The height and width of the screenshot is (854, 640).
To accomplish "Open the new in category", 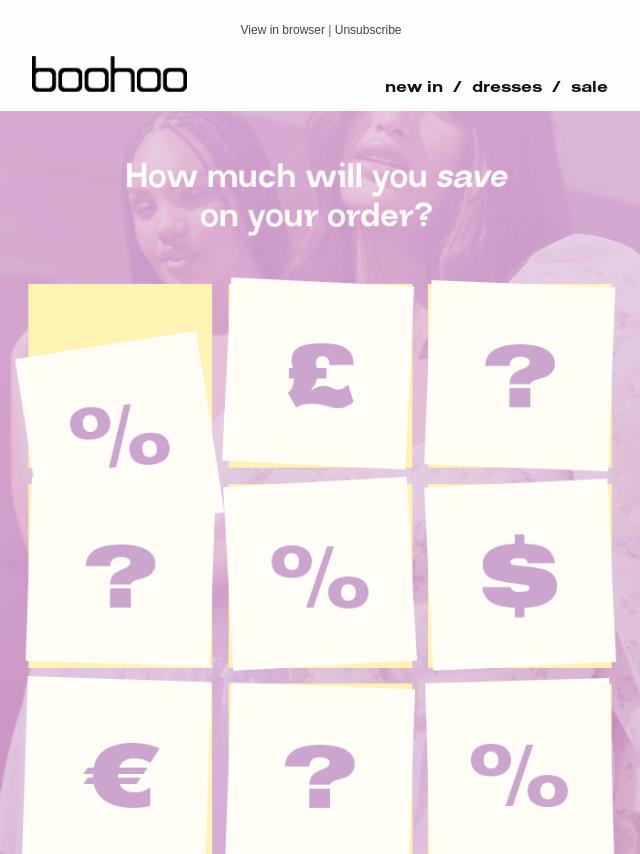I will (x=413, y=87).
